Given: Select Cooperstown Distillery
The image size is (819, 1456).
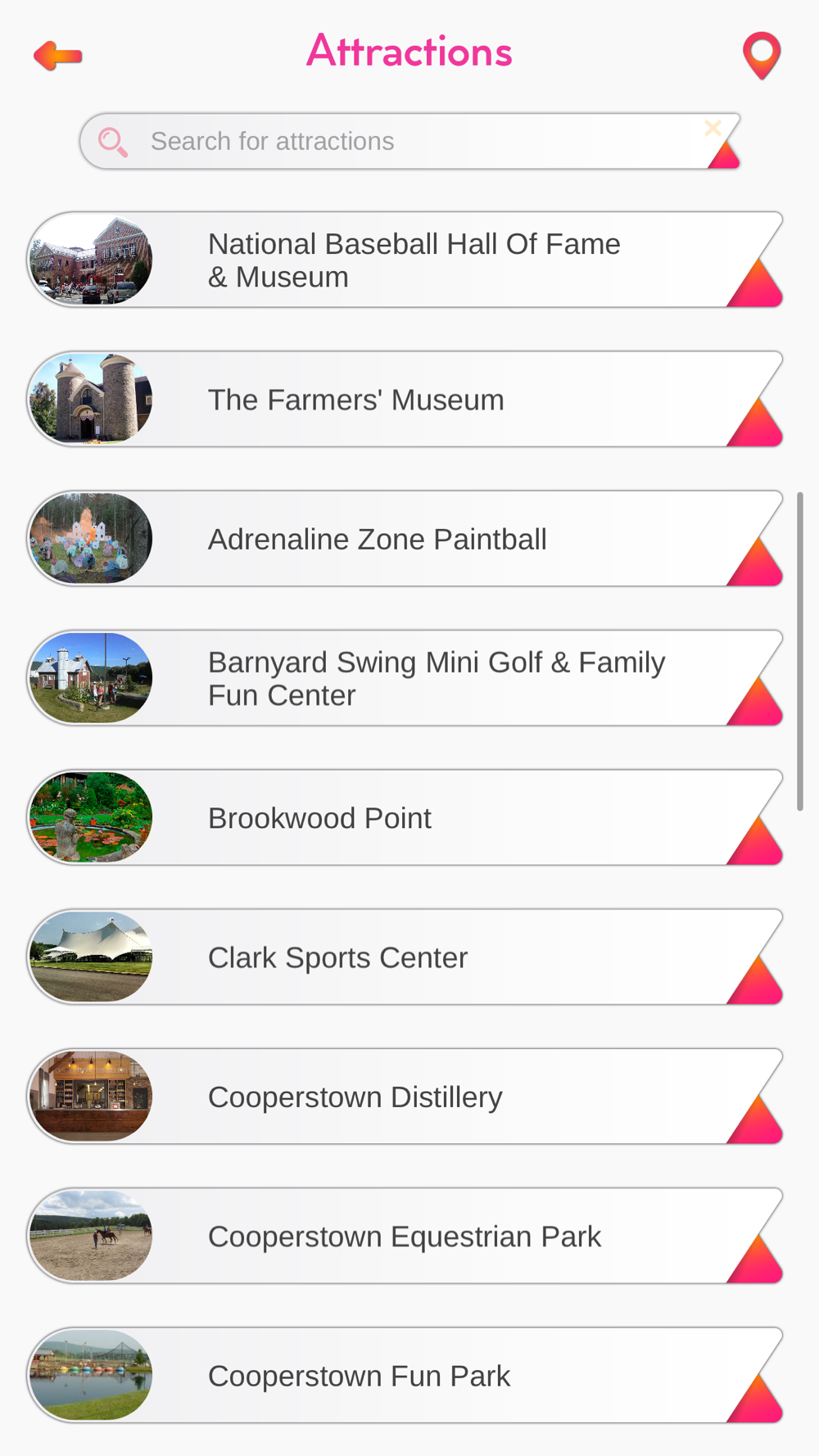Looking at the screenshot, I should click(x=405, y=1097).
